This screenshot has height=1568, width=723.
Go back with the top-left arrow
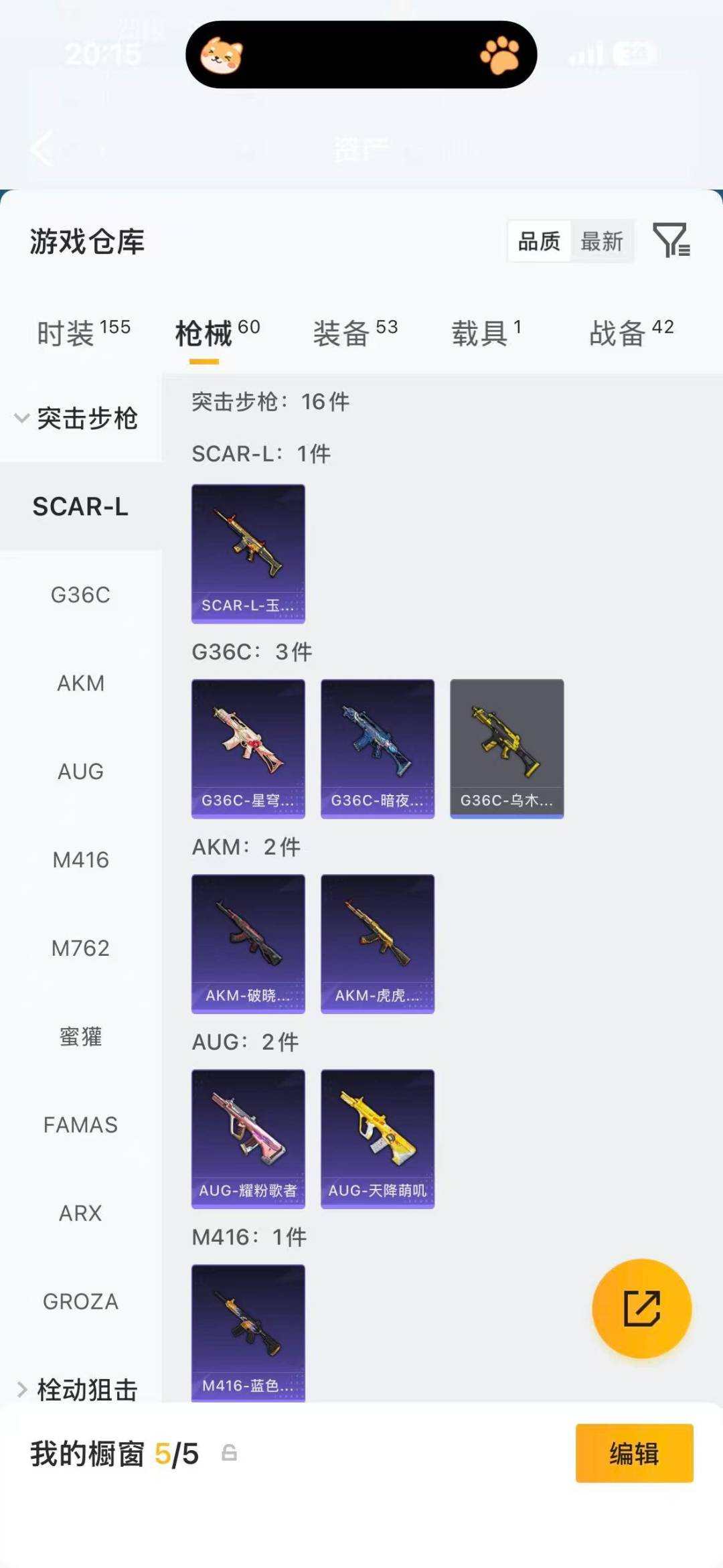point(42,148)
